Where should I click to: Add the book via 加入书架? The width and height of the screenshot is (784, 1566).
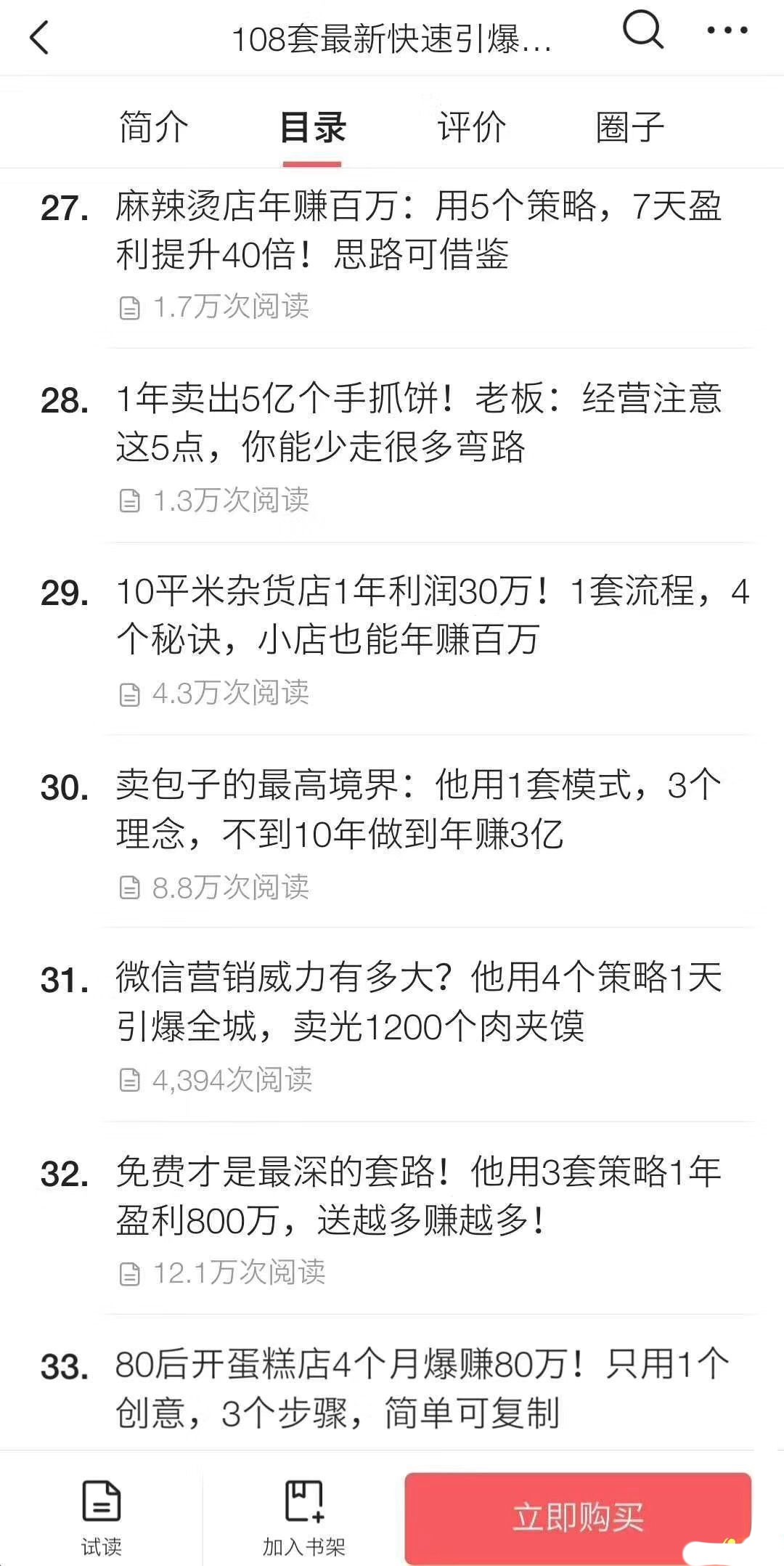click(303, 1518)
